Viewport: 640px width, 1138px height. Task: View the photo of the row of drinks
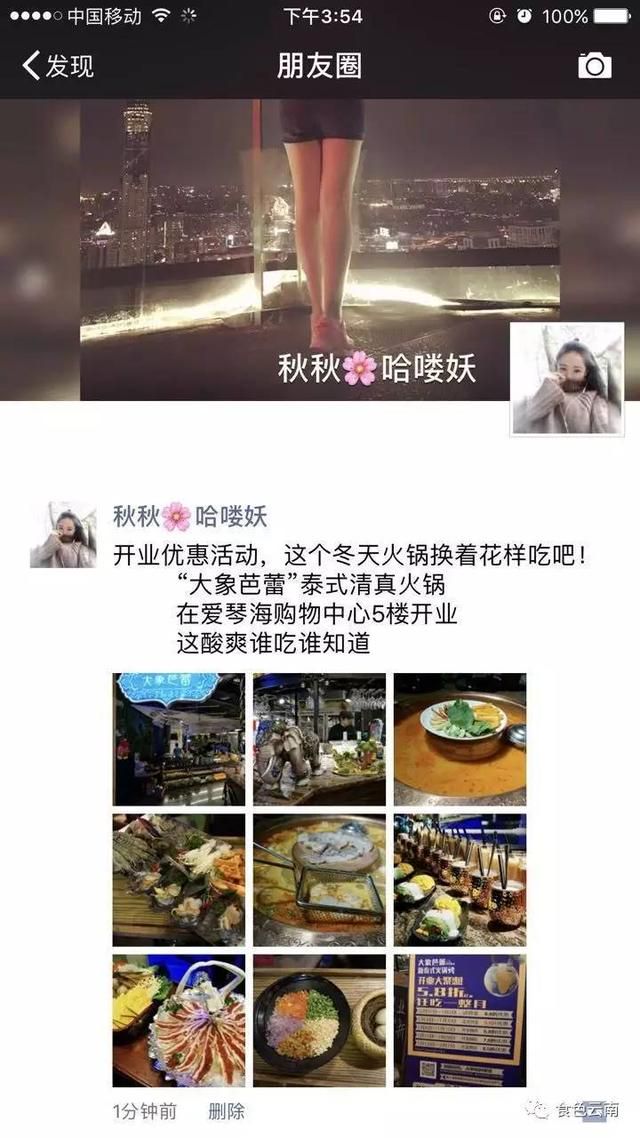point(460,880)
